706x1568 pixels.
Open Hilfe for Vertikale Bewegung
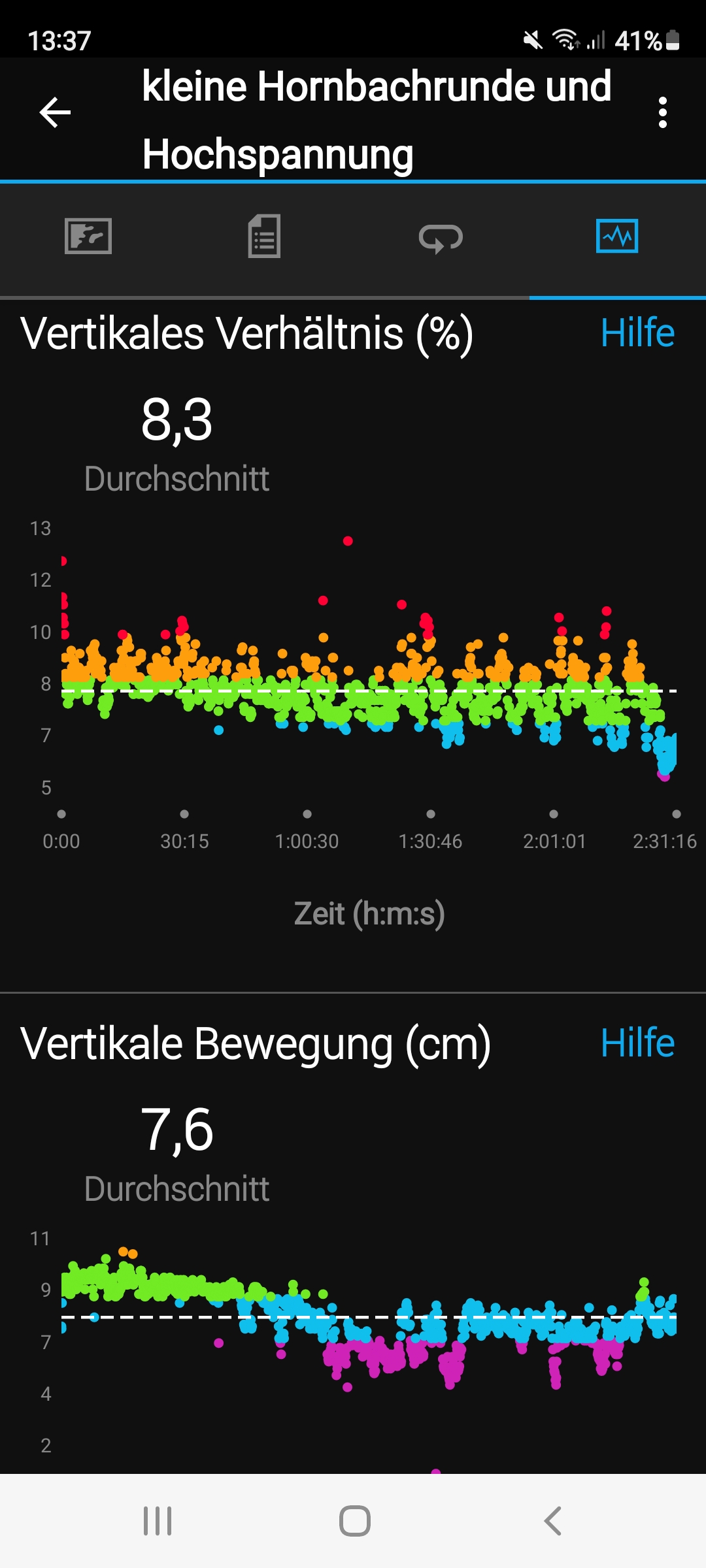637,1043
